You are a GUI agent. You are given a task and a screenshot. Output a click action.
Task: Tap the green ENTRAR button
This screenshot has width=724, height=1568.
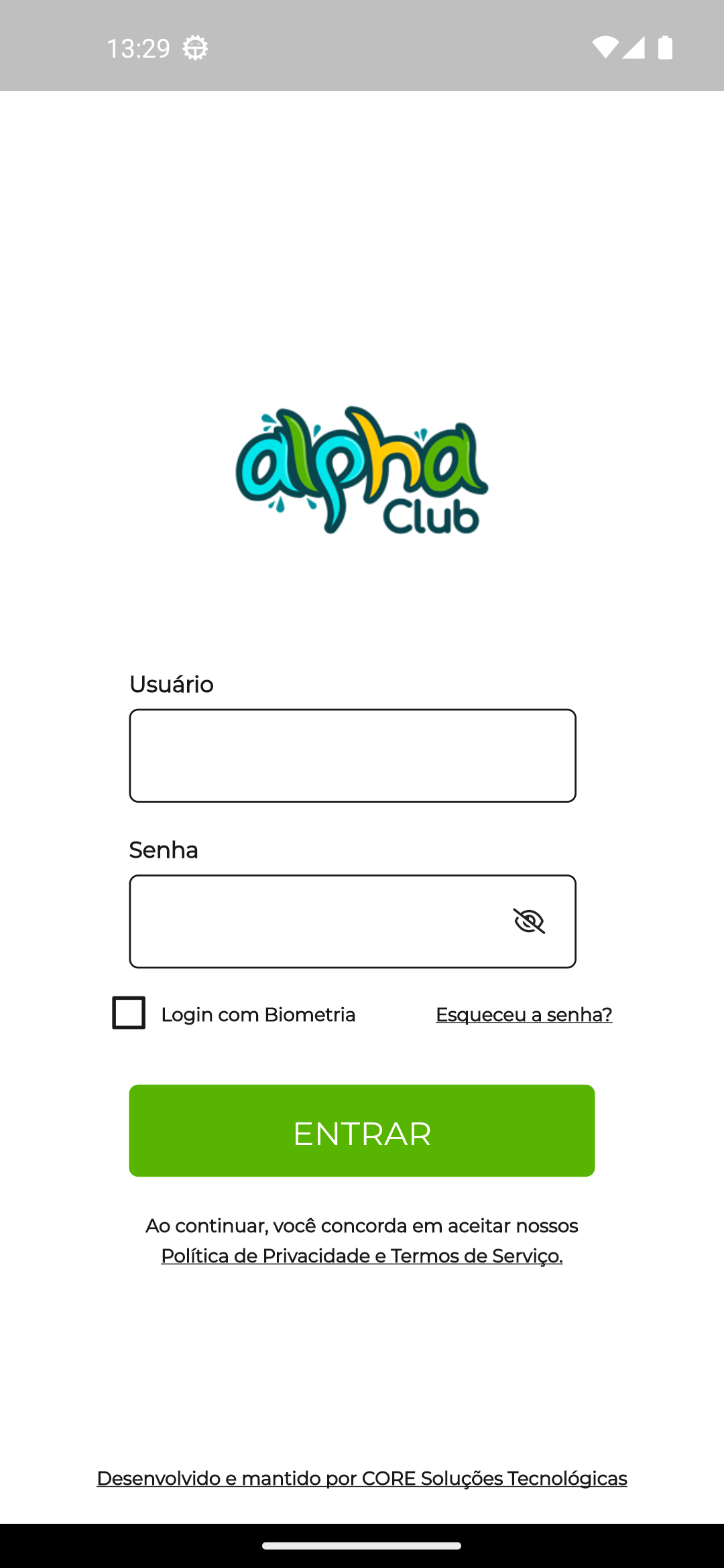coord(362,1130)
